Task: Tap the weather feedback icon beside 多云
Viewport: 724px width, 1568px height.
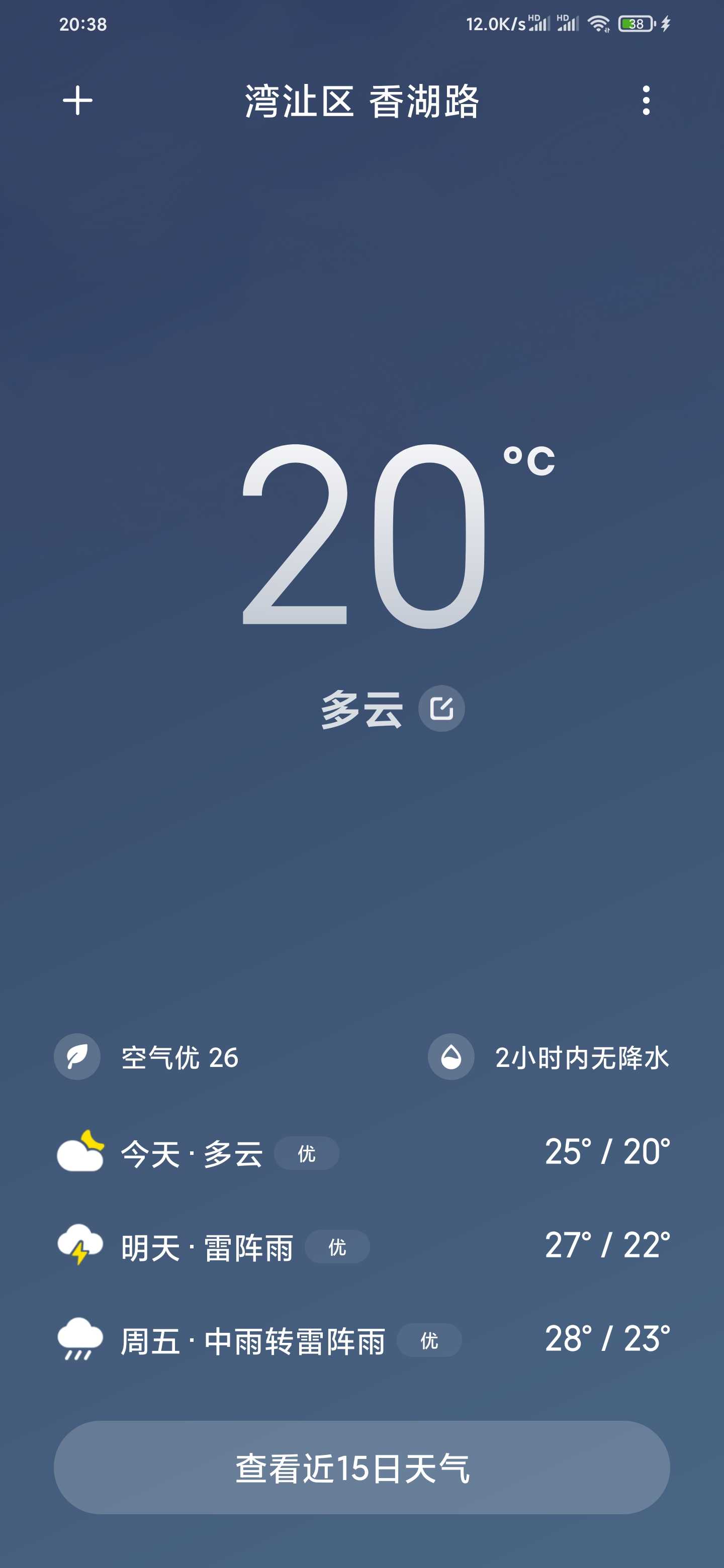Action: click(x=441, y=709)
